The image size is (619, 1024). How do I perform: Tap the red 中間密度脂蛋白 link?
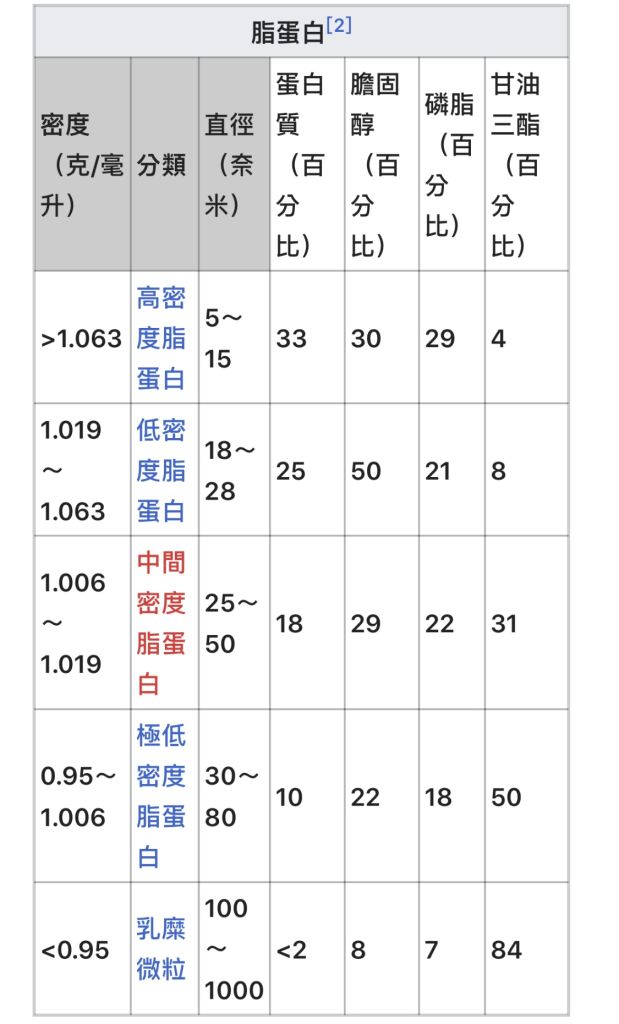pyautogui.click(x=161, y=622)
